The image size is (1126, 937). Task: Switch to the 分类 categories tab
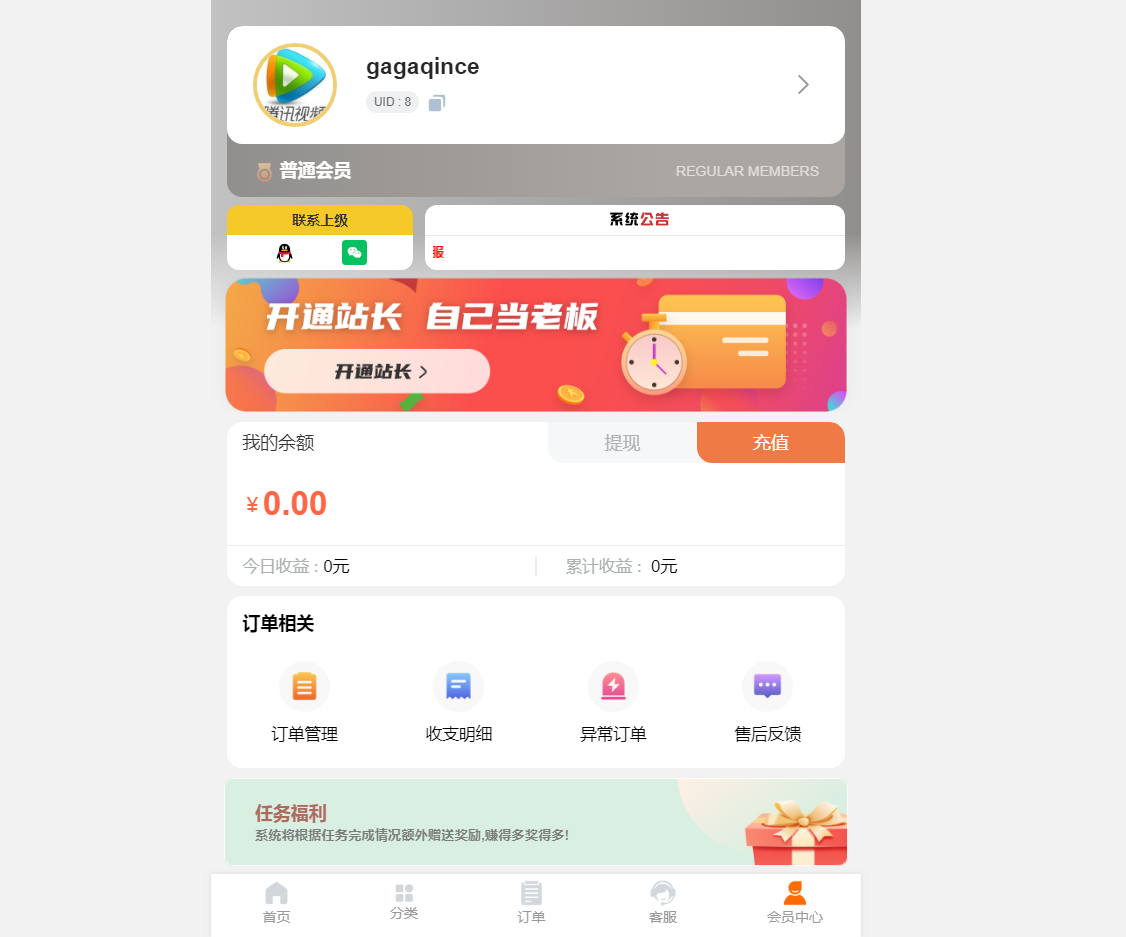[x=404, y=902]
